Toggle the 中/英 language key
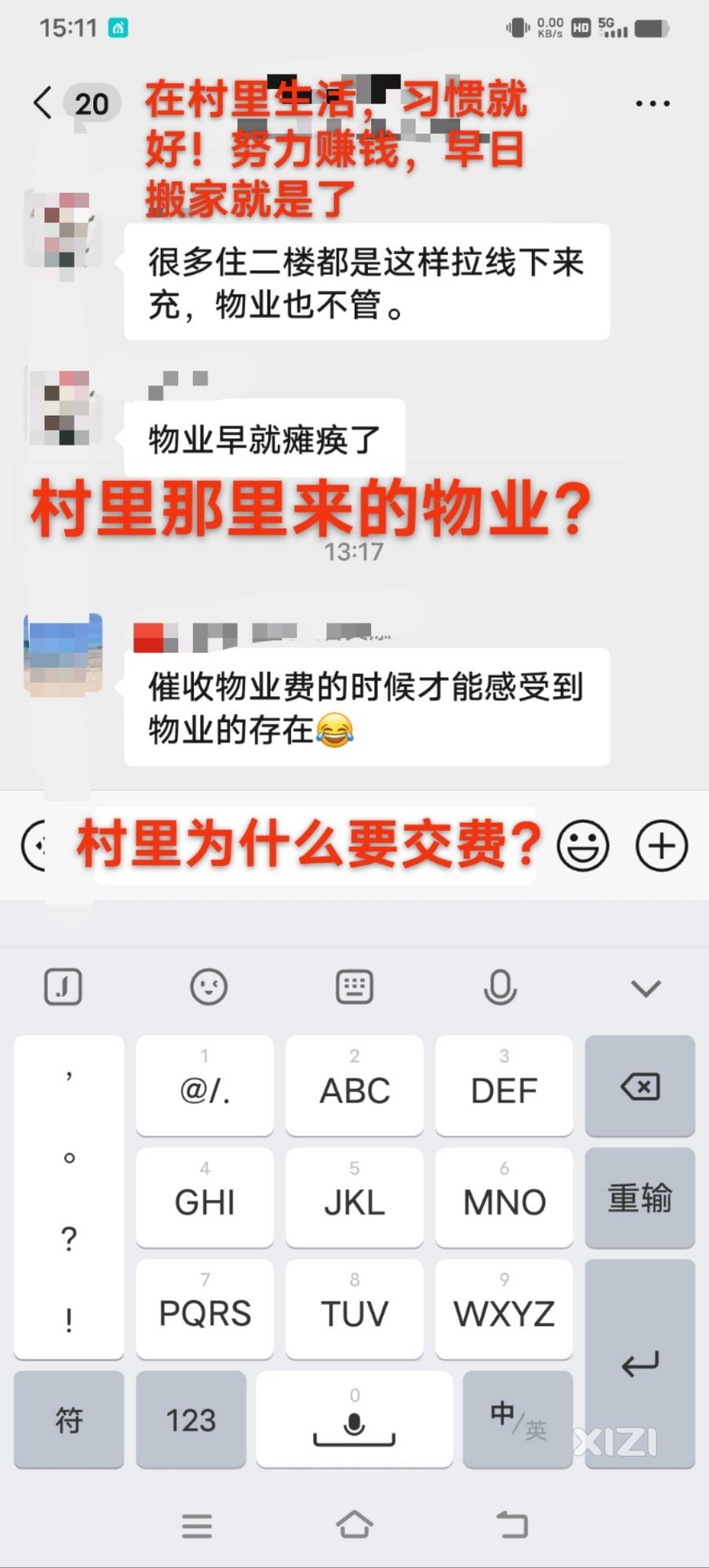This screenshot has width=709, height=1568. tap(518, 1420)
